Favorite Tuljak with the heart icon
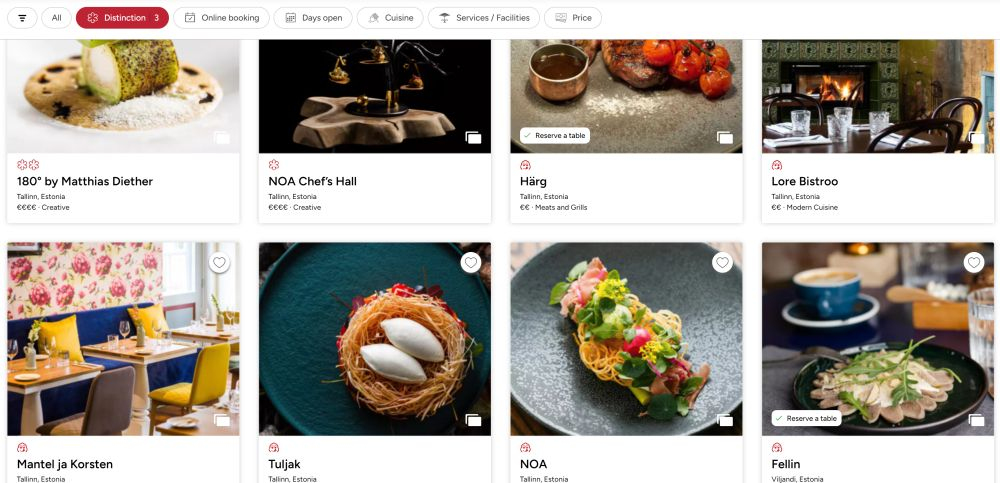The image size is (1000, 483). pos(471,262)
